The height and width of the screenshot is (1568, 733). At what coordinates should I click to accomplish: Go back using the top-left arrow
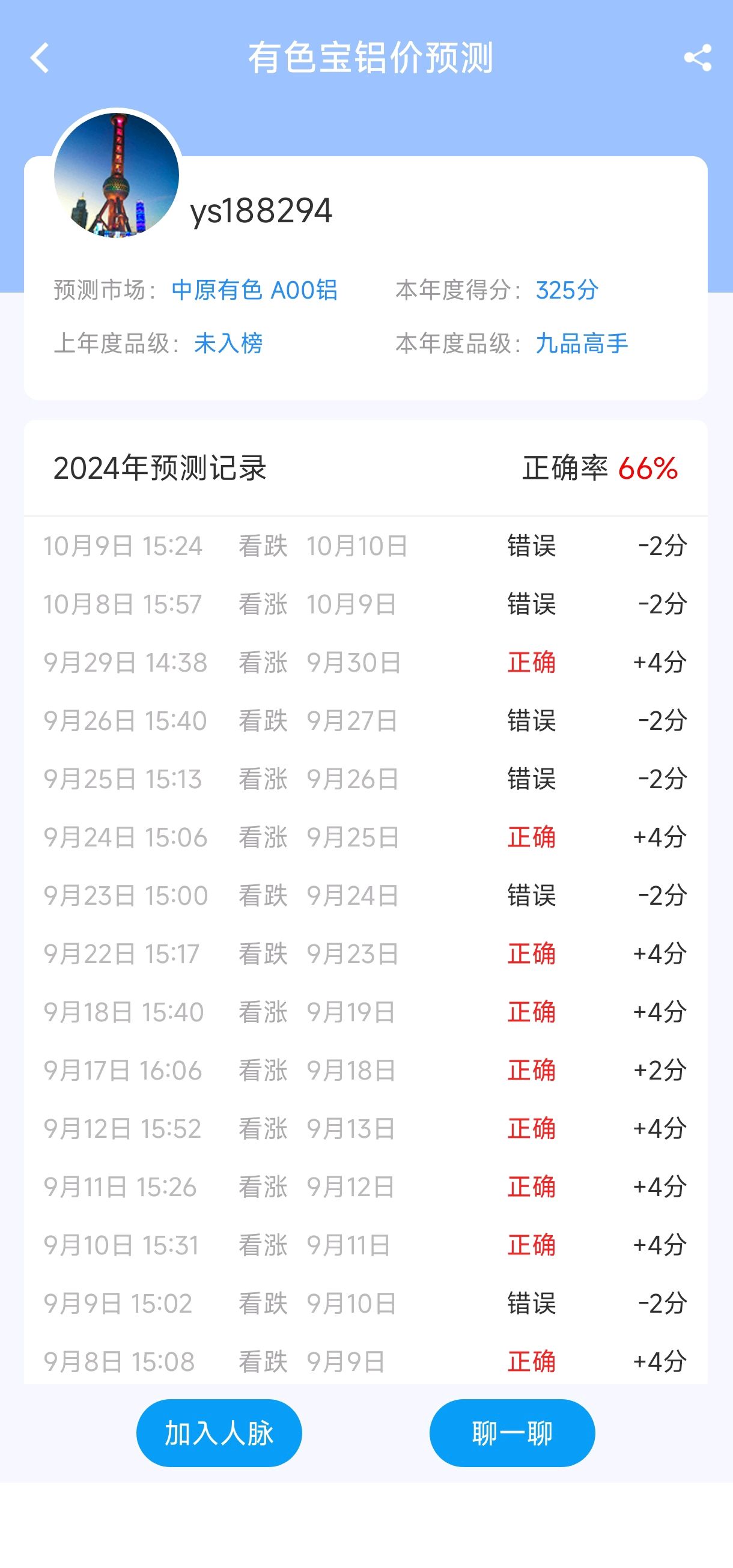pos(40,58)
